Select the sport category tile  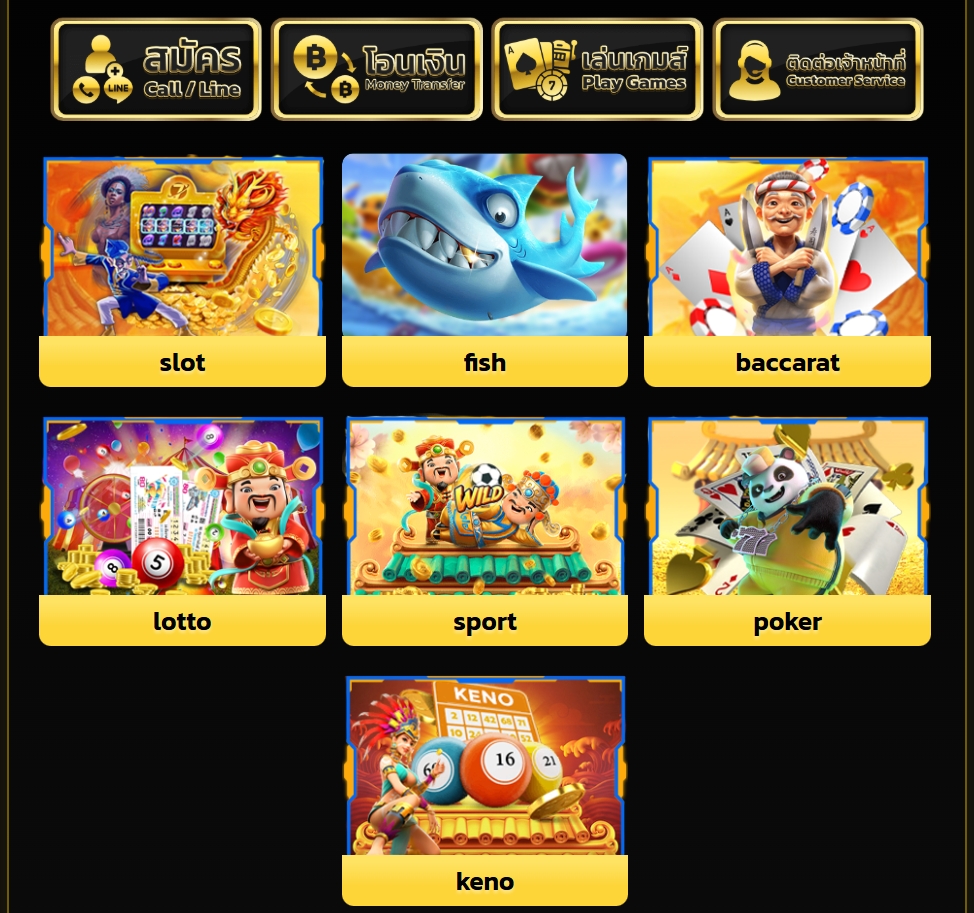pos(485,530)
